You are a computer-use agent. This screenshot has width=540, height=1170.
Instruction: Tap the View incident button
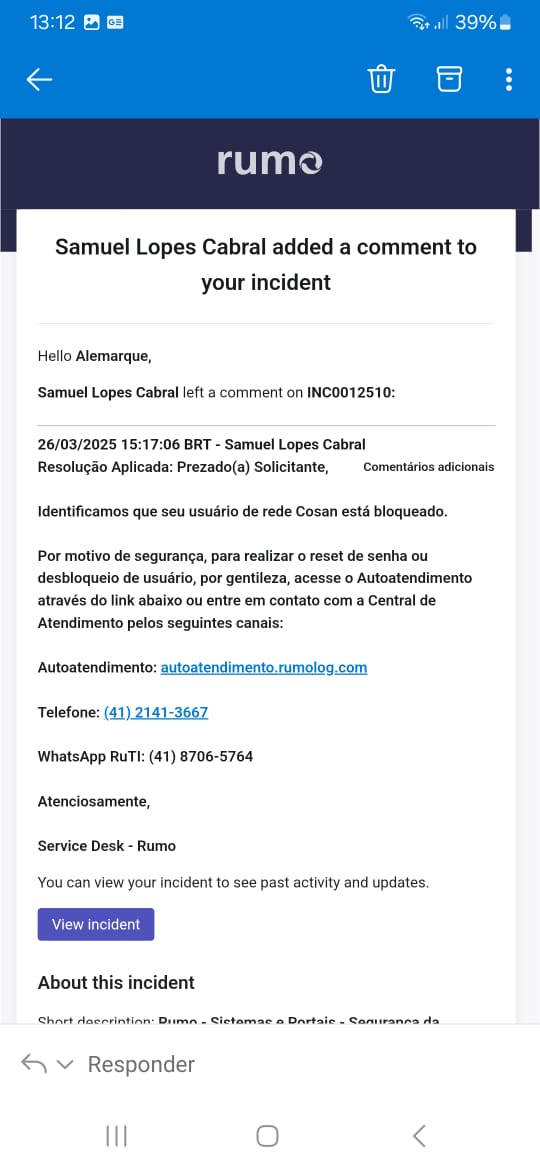[x=96, y=925]
